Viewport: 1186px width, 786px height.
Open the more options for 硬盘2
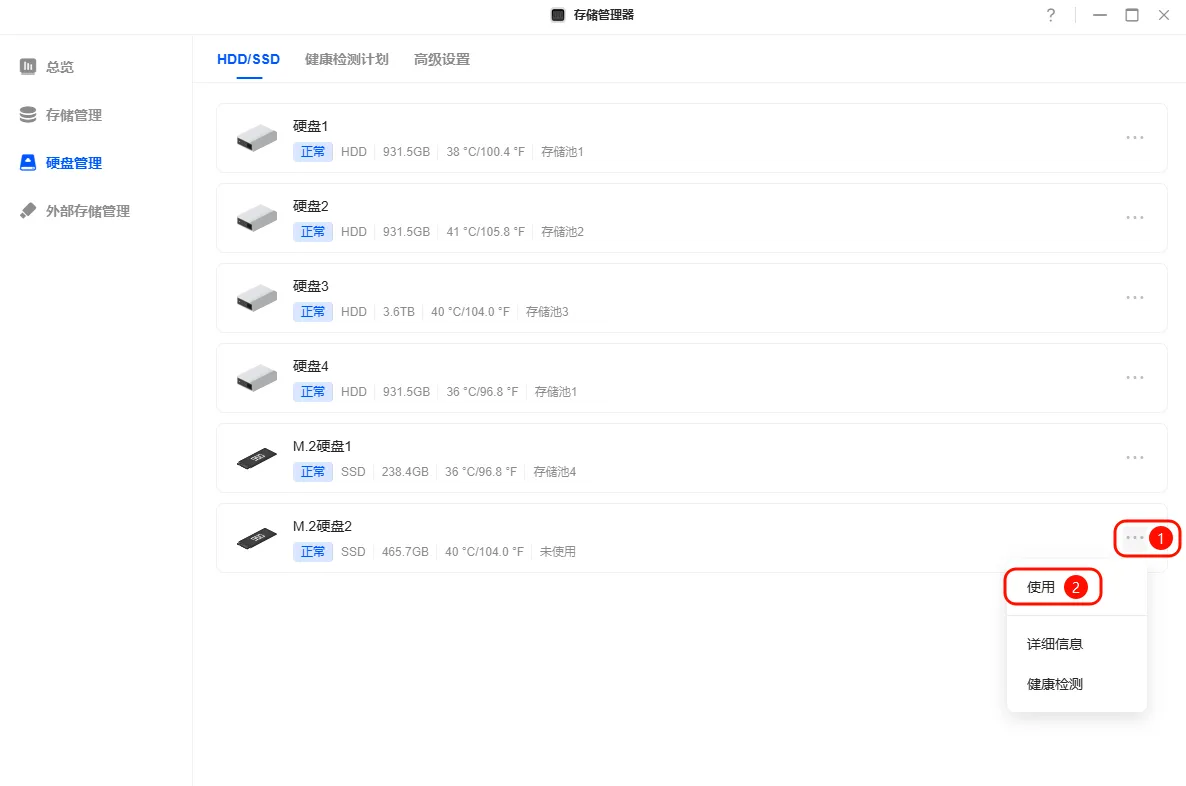click(1134, 218)
